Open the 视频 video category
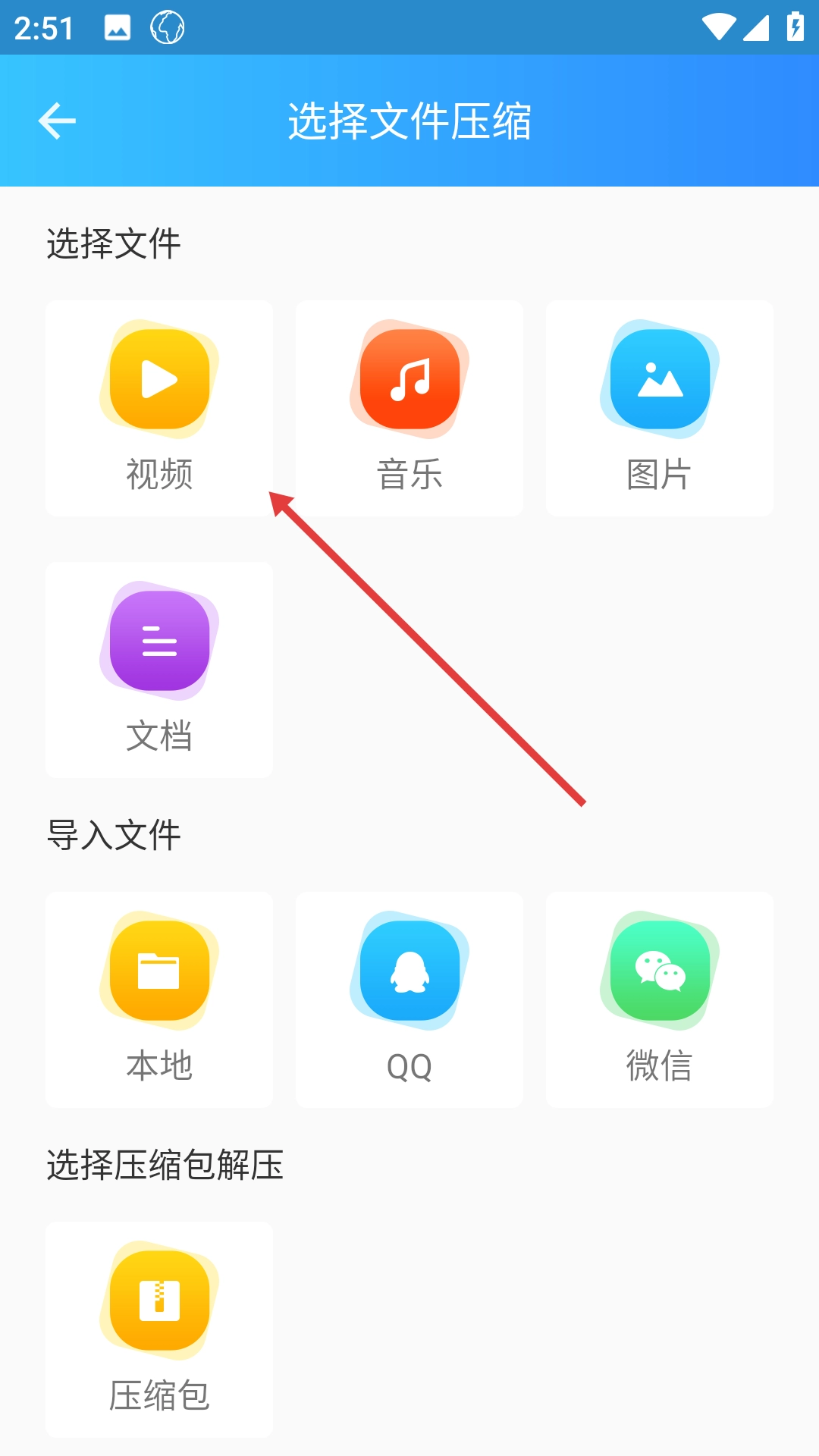The width and height of the screenshot is (819, 1456). 159,408
